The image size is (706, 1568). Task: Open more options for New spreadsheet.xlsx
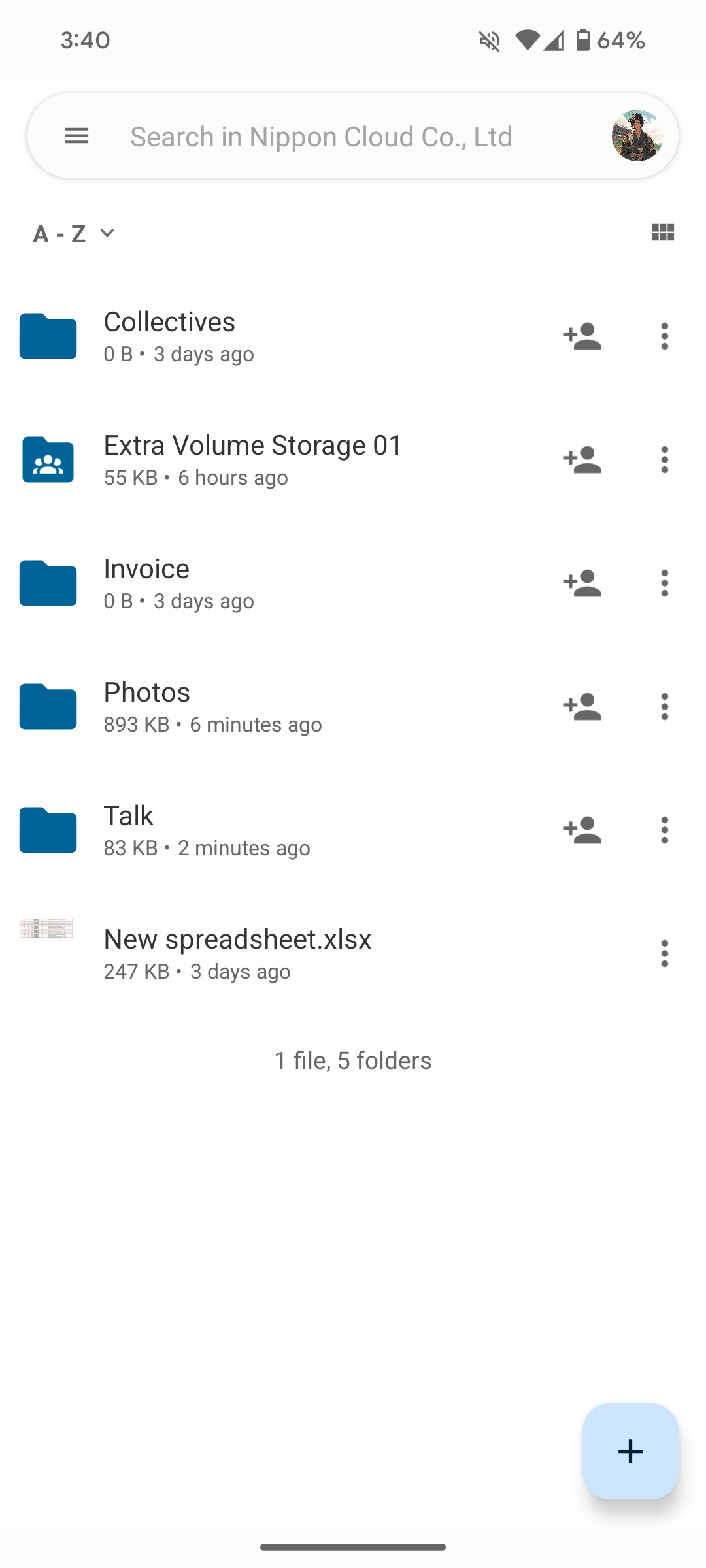coord(664,953)
